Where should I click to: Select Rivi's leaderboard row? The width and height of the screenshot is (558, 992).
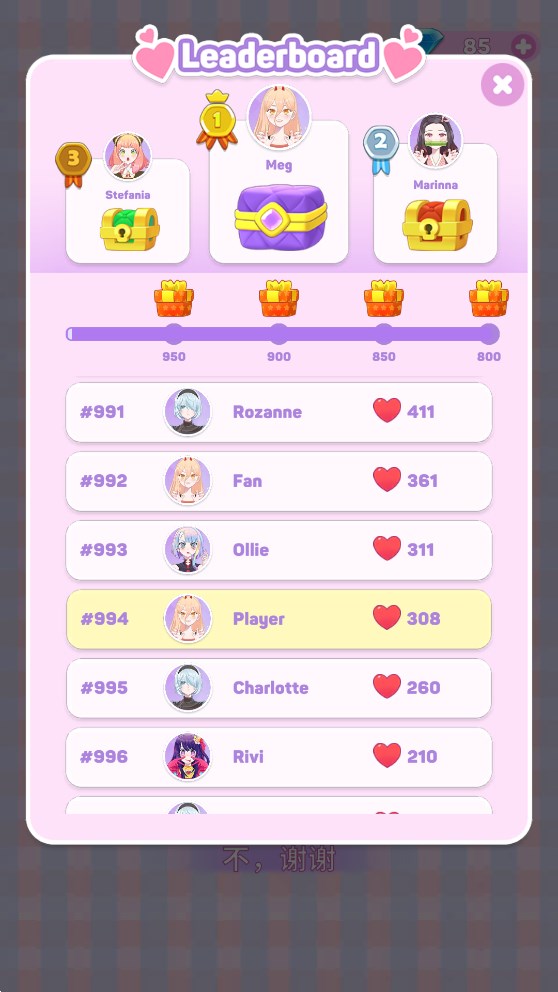pos(279,757)
